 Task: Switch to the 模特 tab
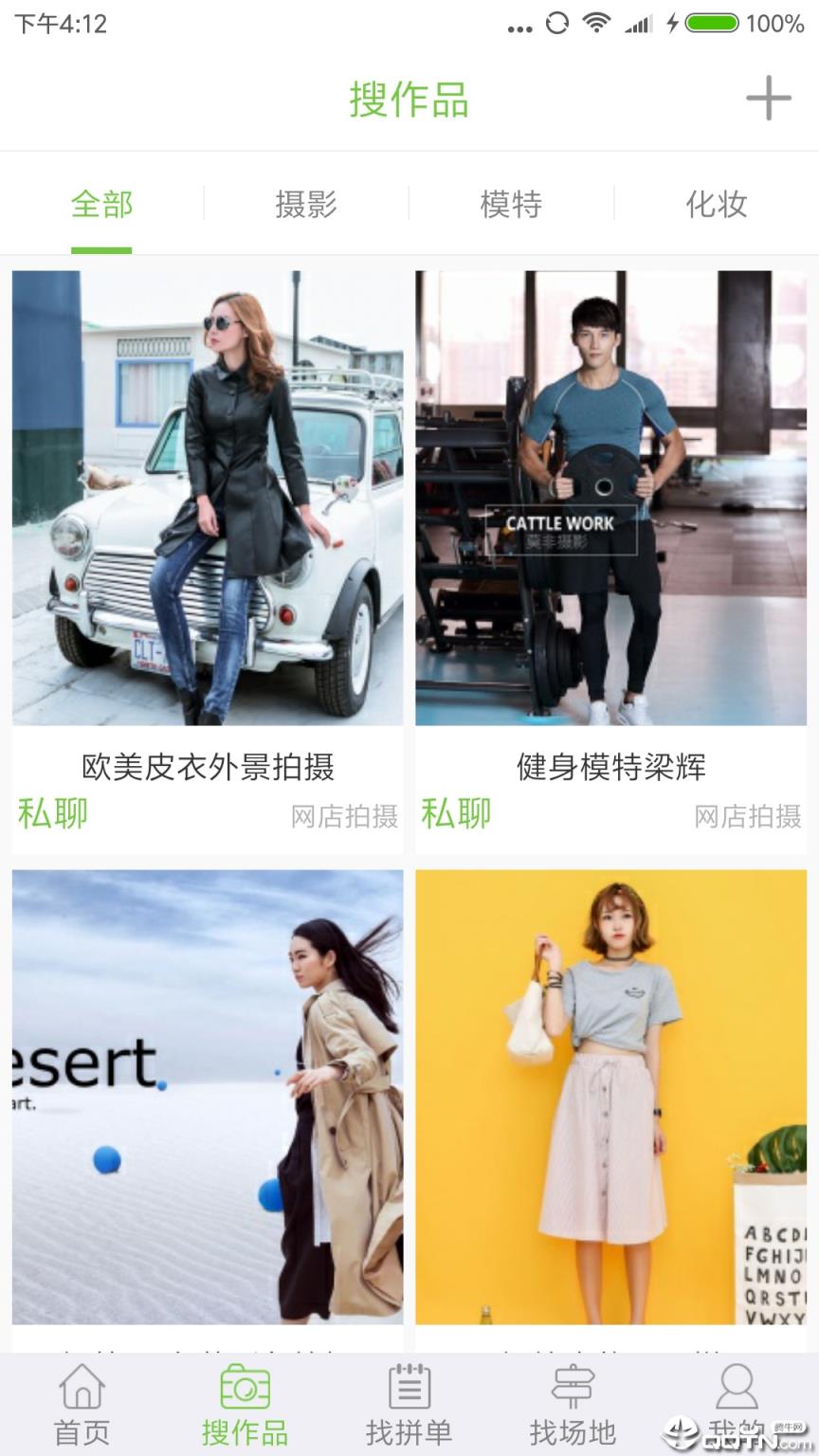pyautogui.click(x=512, y=204)
